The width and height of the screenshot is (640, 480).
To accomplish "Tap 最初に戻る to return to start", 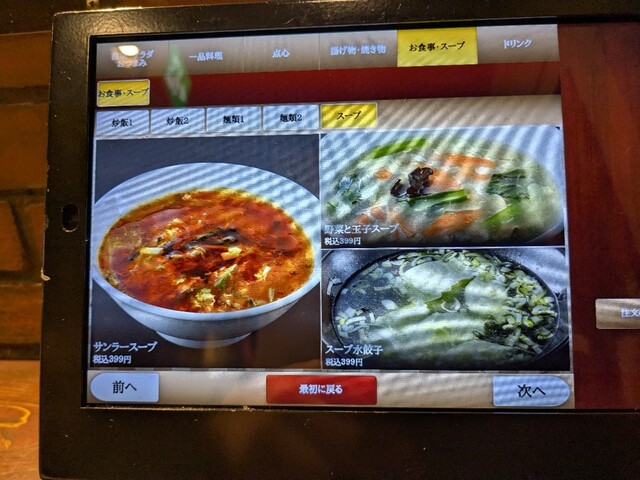I will coord(321,389).
